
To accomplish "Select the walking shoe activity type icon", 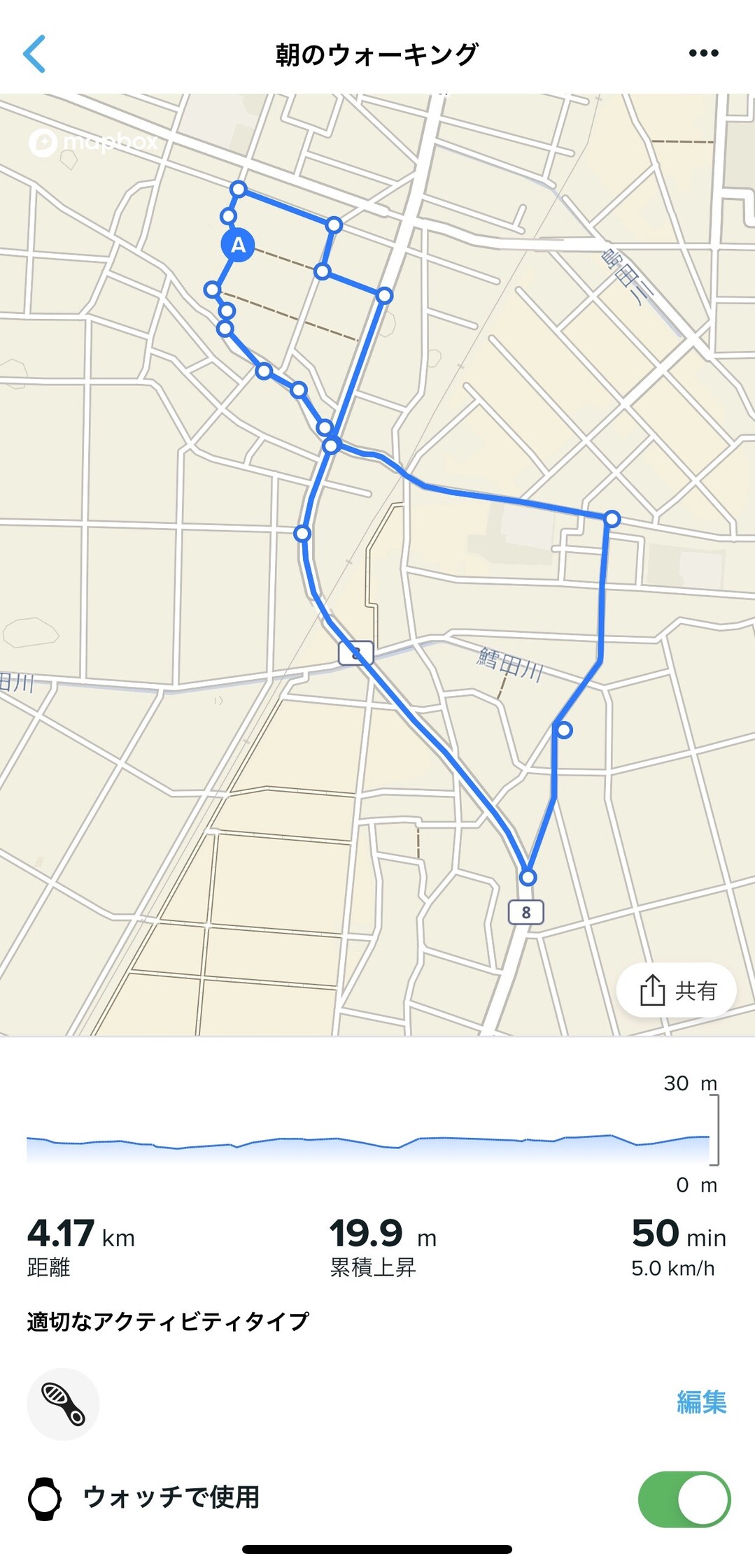I will [x=63, y=1404].
